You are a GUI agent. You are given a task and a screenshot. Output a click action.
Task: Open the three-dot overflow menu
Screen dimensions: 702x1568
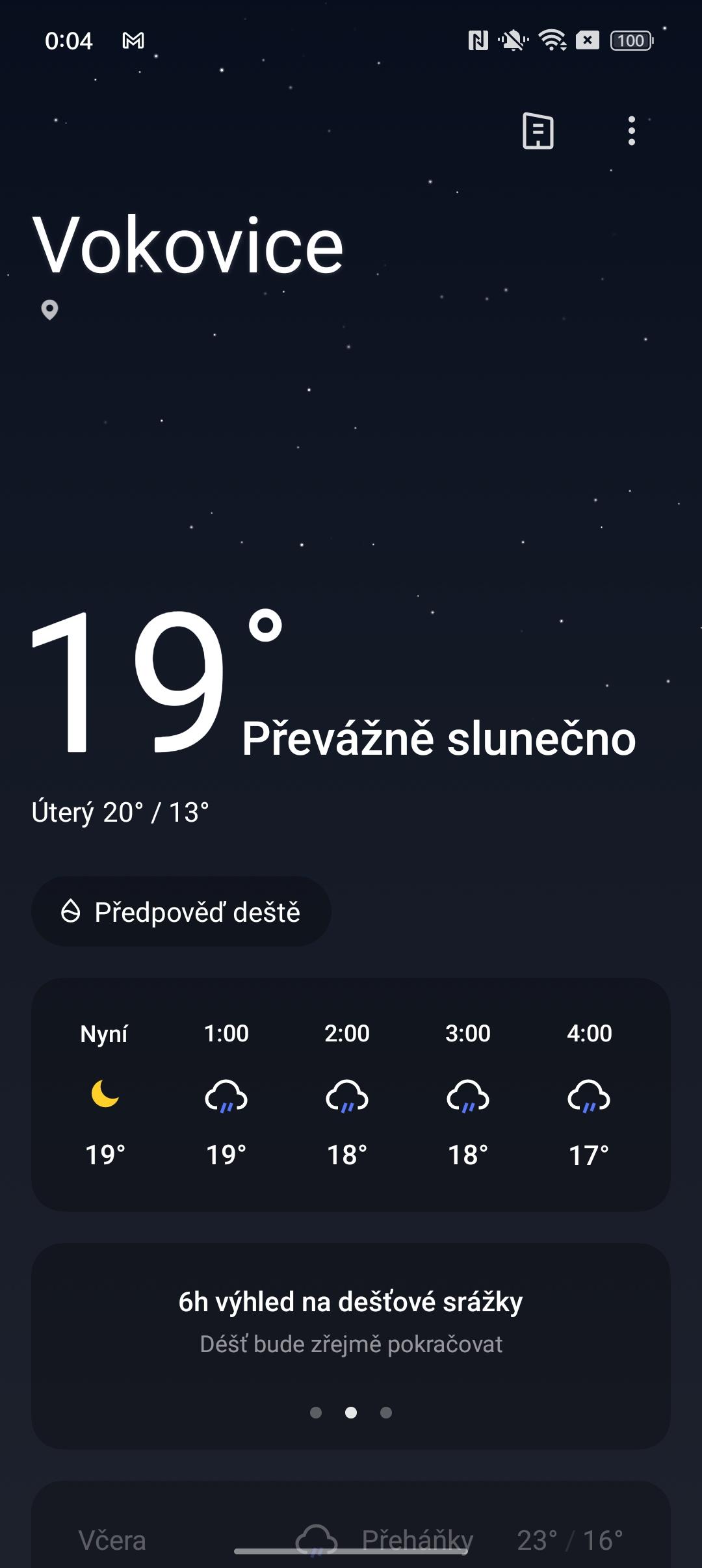[x=631, y=131]
